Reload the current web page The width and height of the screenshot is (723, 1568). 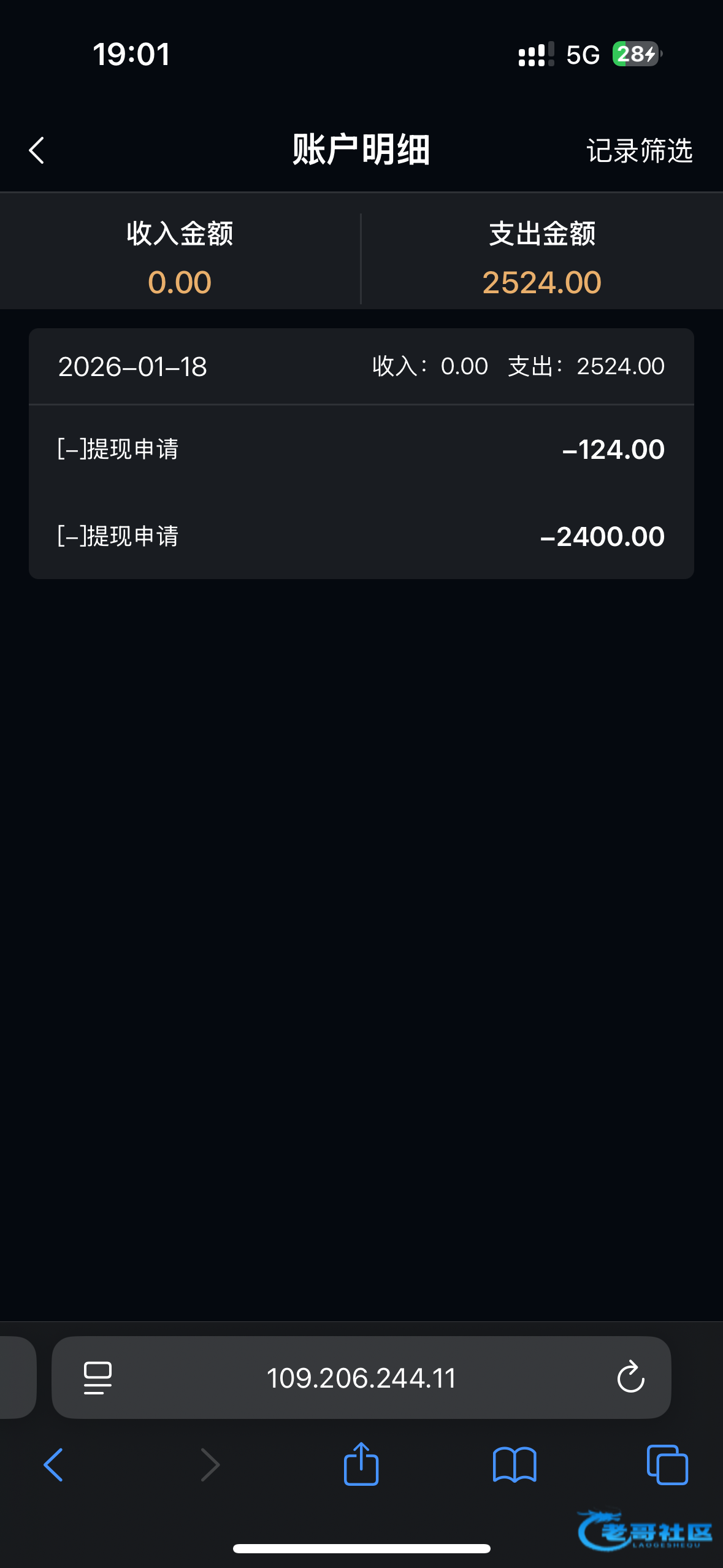(x=630, y=1378)
